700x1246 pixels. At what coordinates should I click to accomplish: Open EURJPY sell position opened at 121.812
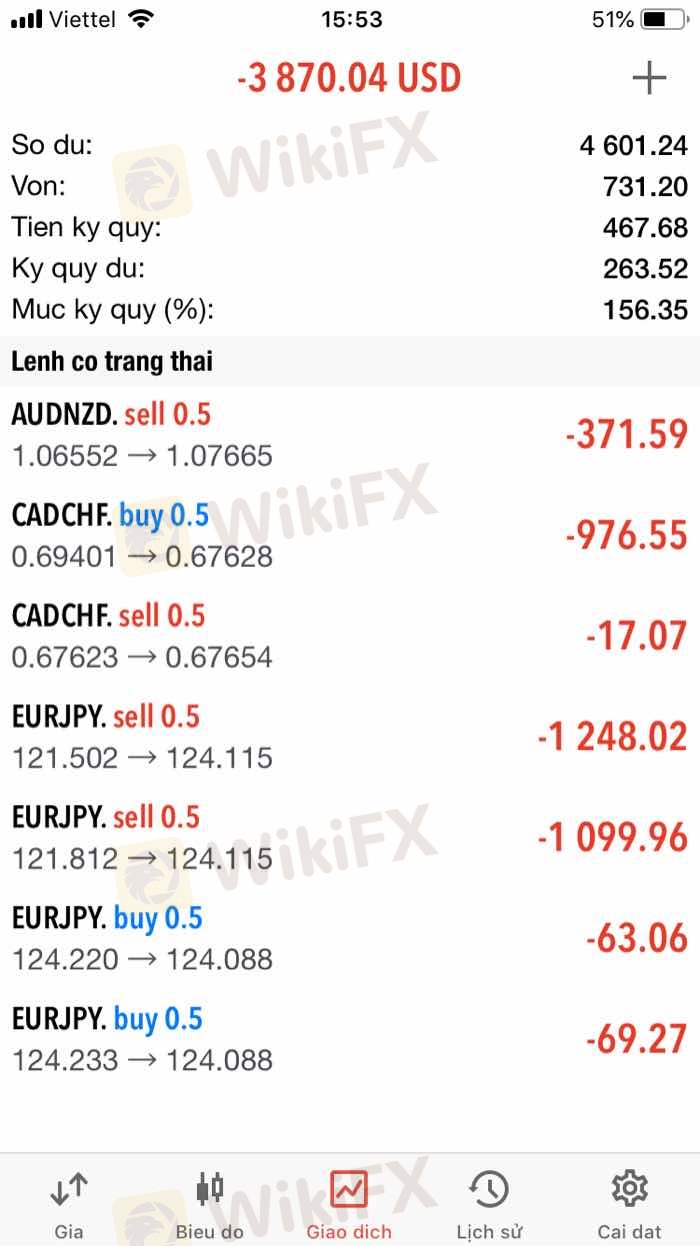(x=350, y=838)
